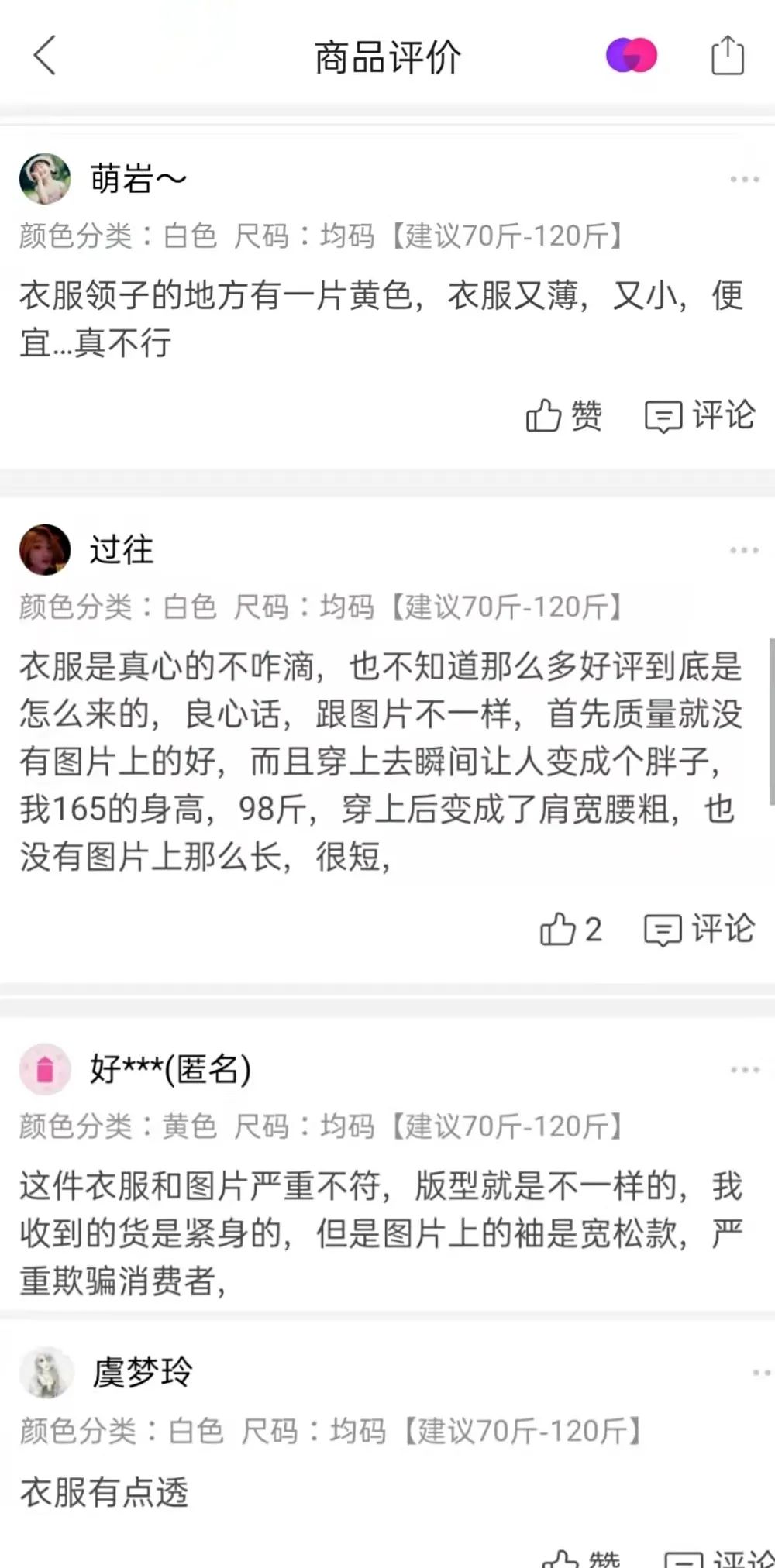
Task: Comment on 过往's review
Action: [x=699, y=930]
